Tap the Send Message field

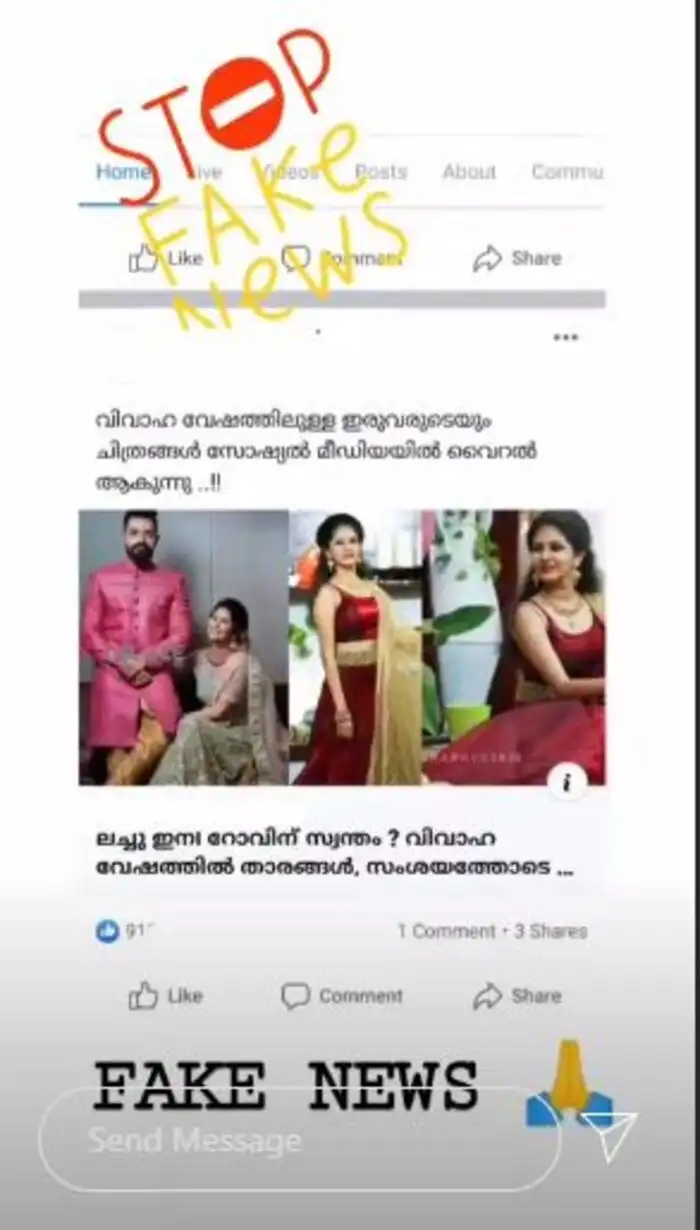[298, 1141]
